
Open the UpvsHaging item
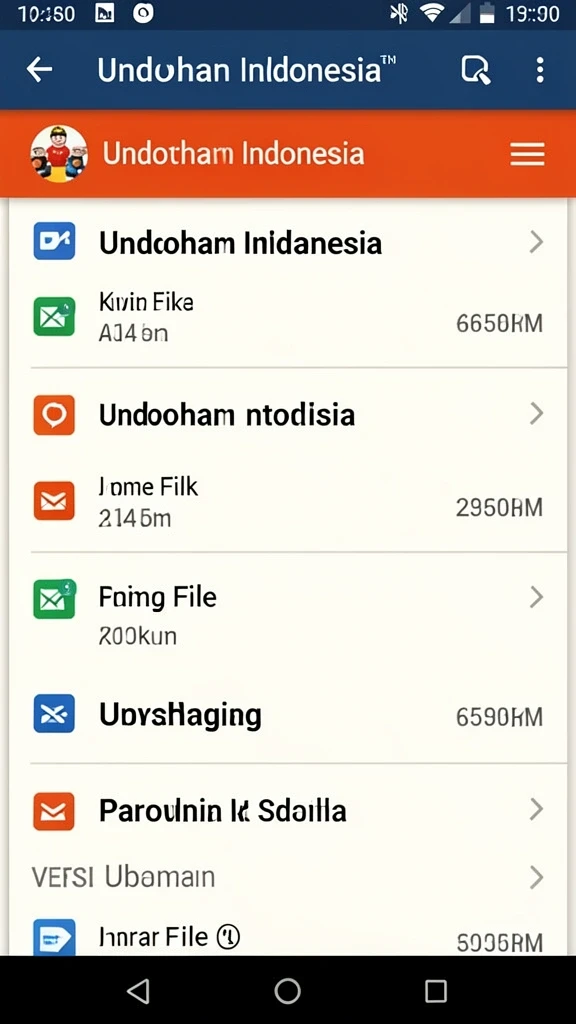pos(288,715)
